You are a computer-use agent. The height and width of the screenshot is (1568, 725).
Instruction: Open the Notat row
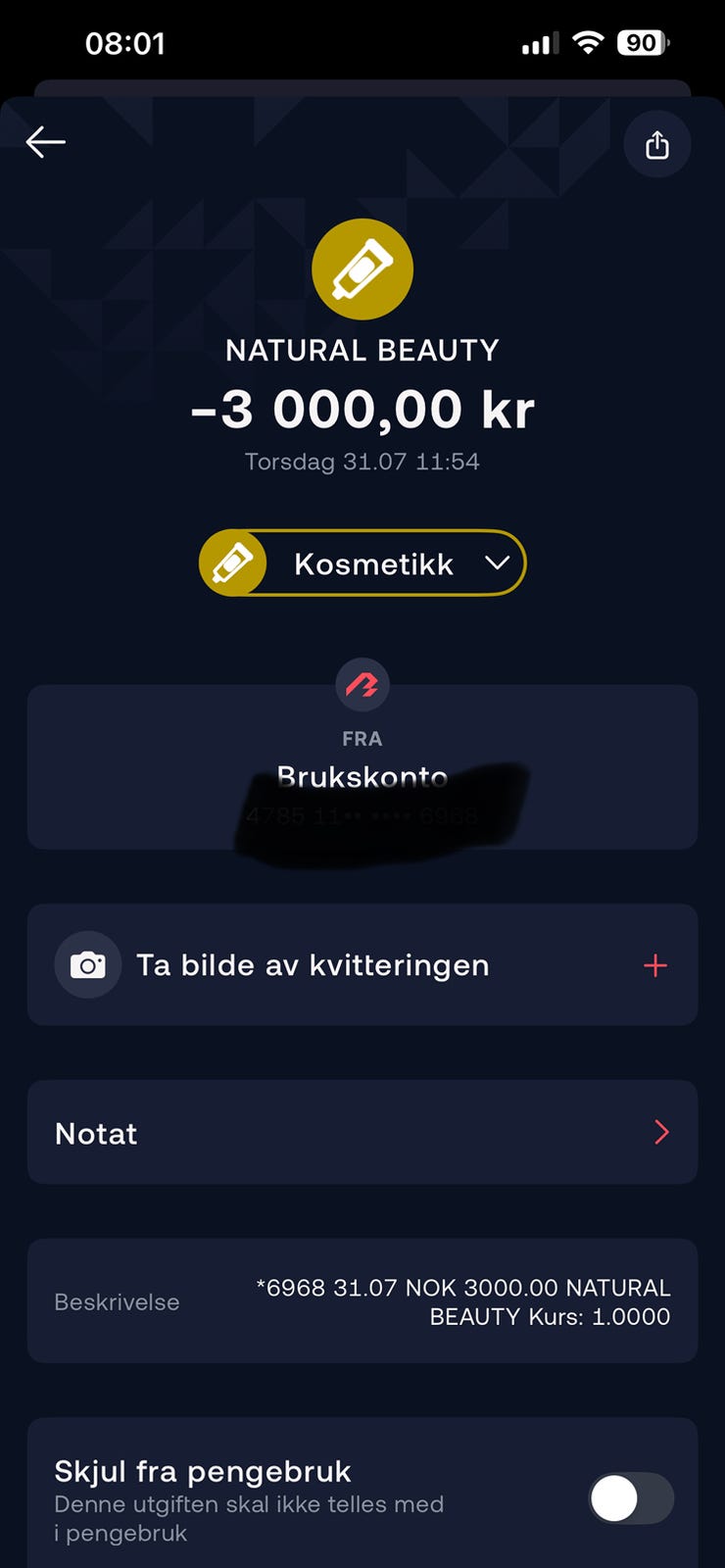click(362, 1132)
